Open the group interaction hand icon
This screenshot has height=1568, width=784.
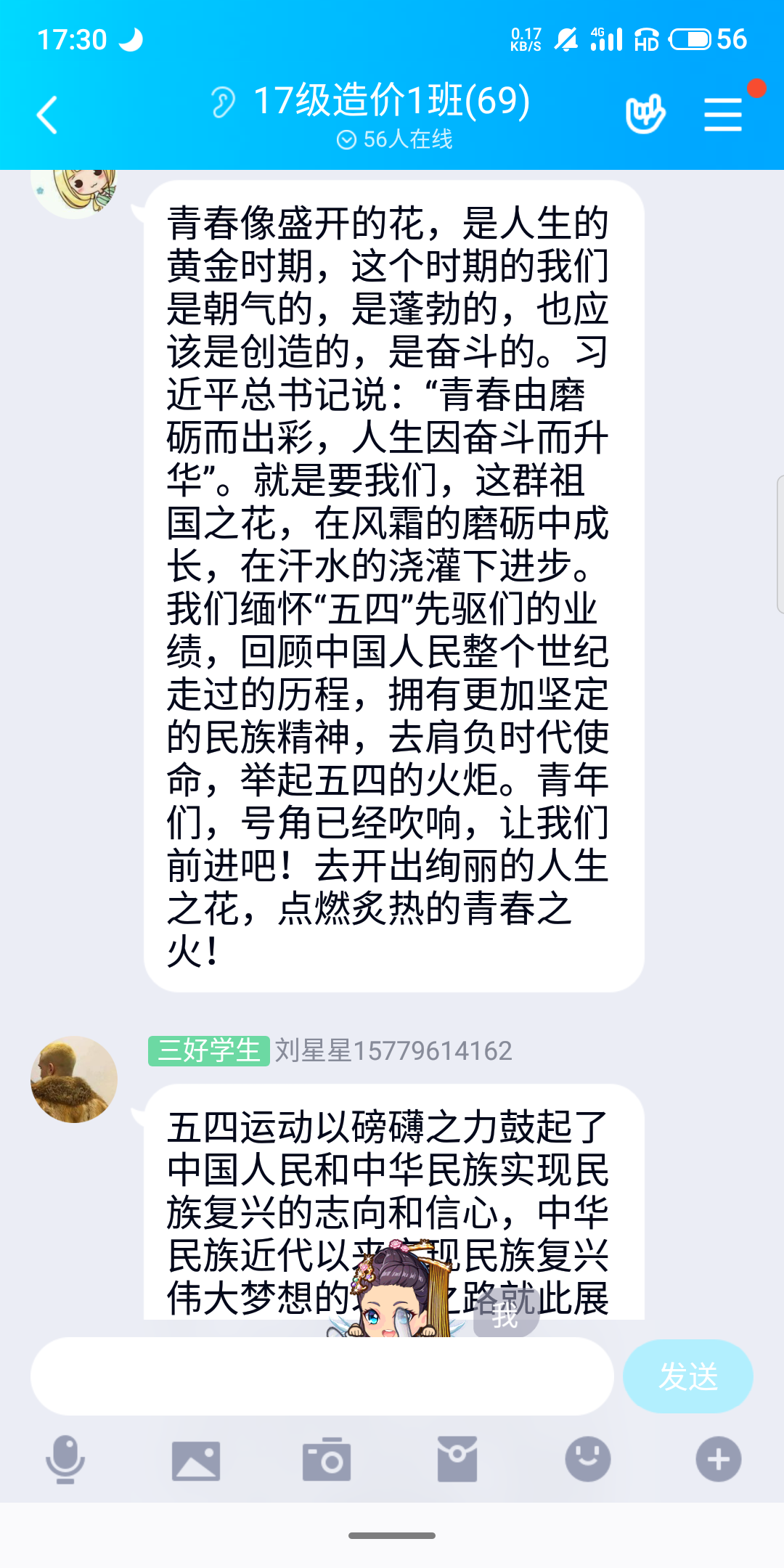pyautogui.click(x=645, y=114)
